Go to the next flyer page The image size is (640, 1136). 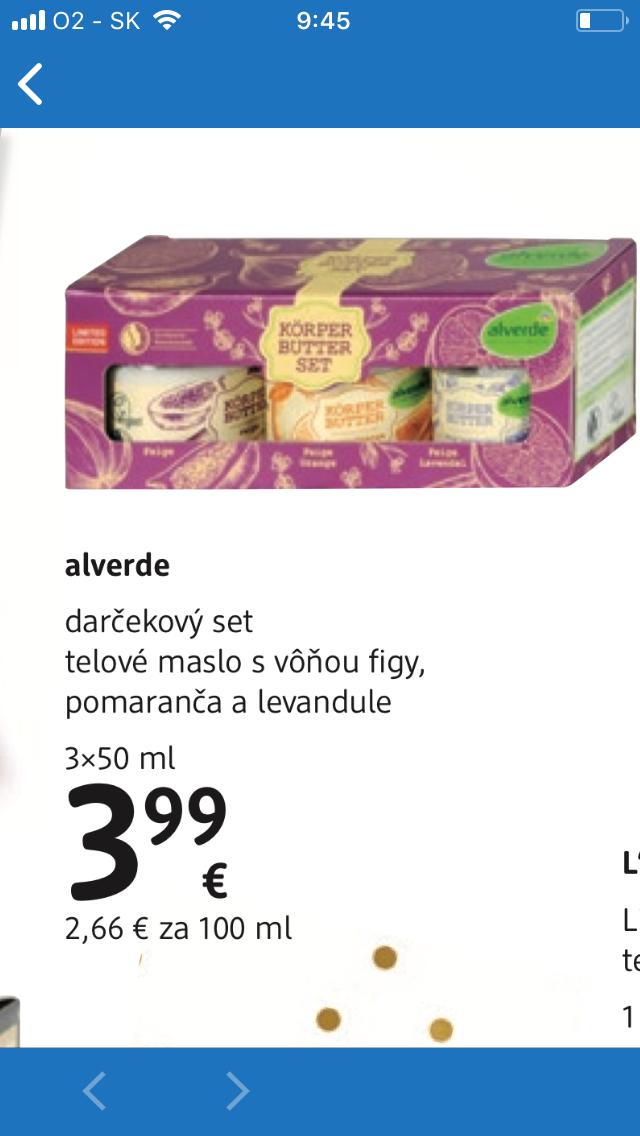click(x=237, y=1091)
